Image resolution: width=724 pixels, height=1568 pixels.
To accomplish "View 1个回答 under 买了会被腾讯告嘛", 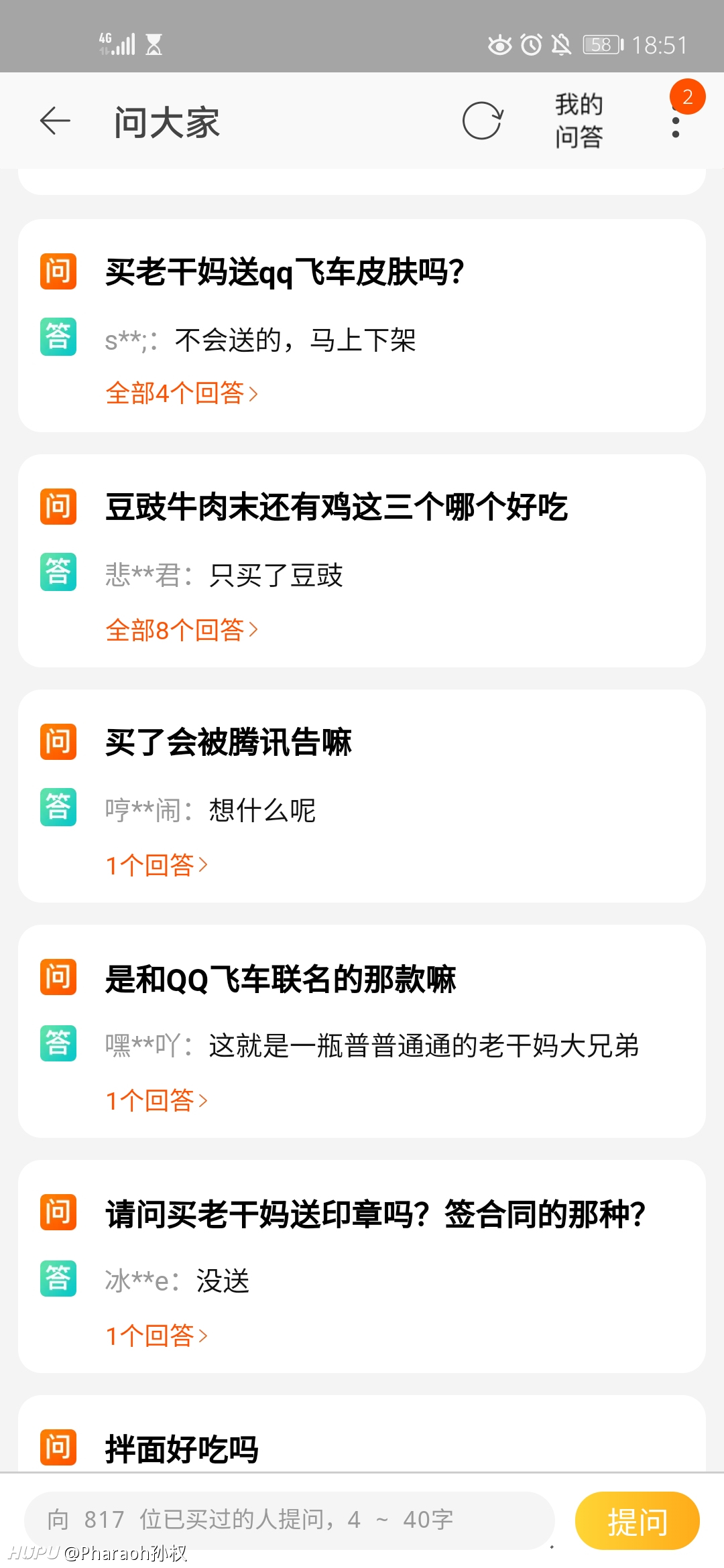I will point(157,865).
